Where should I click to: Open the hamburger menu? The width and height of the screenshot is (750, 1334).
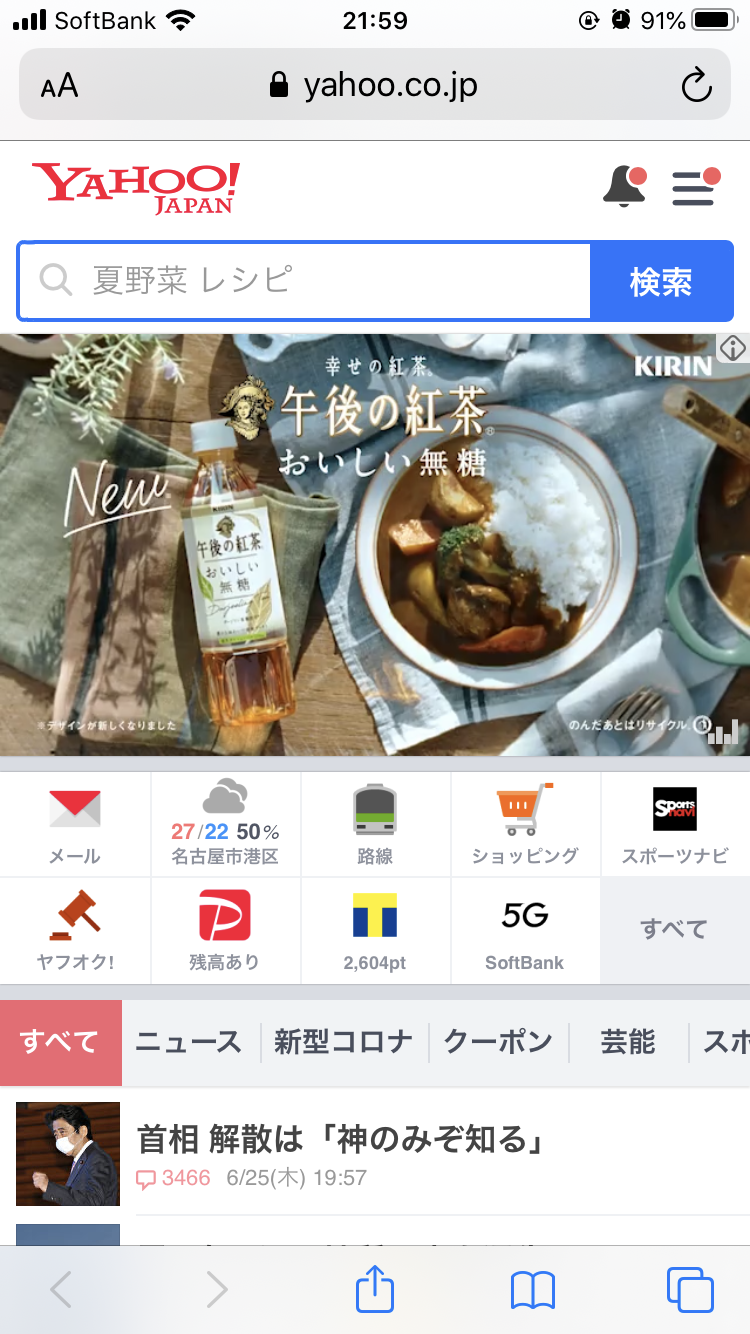(695, 187)
